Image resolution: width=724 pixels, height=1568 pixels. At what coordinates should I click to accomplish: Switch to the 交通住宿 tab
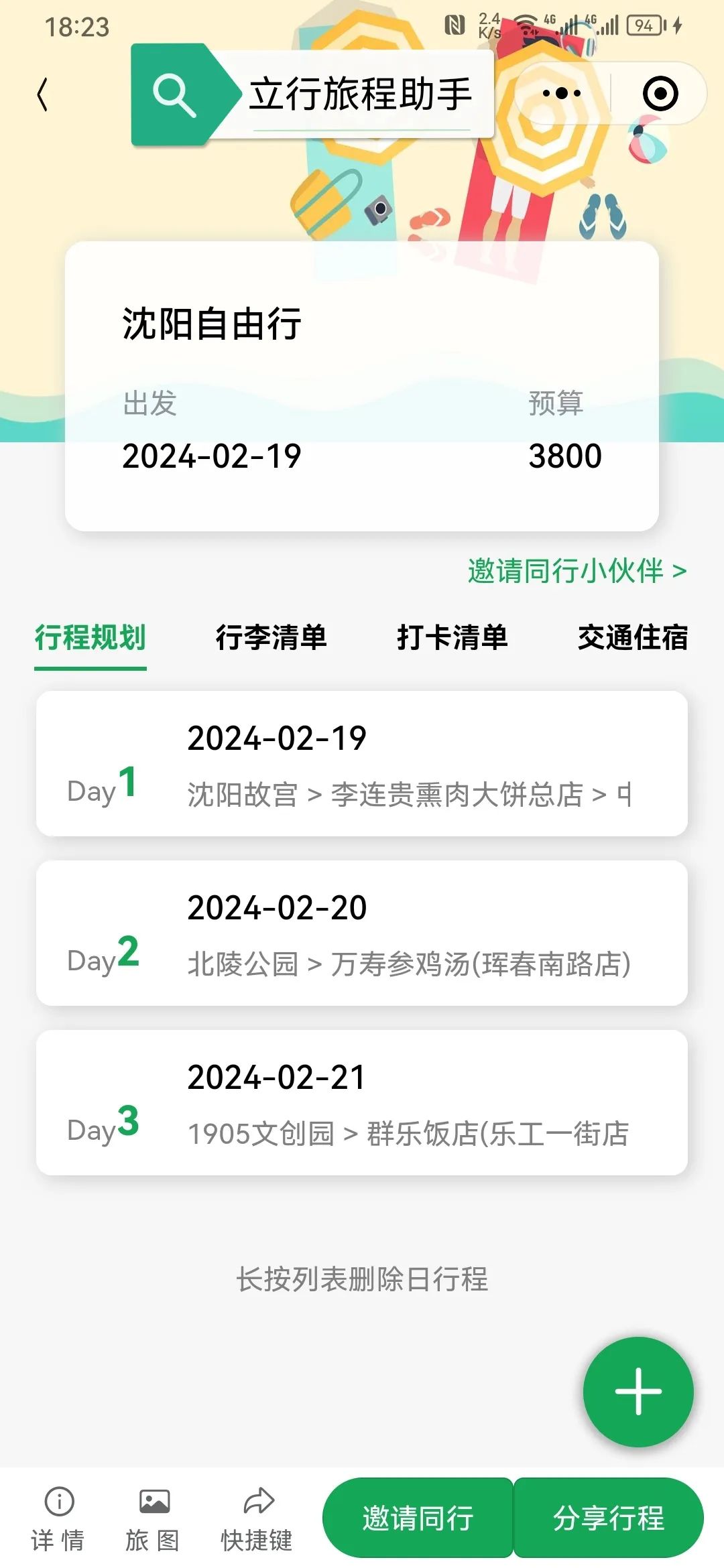click(633, 637)
